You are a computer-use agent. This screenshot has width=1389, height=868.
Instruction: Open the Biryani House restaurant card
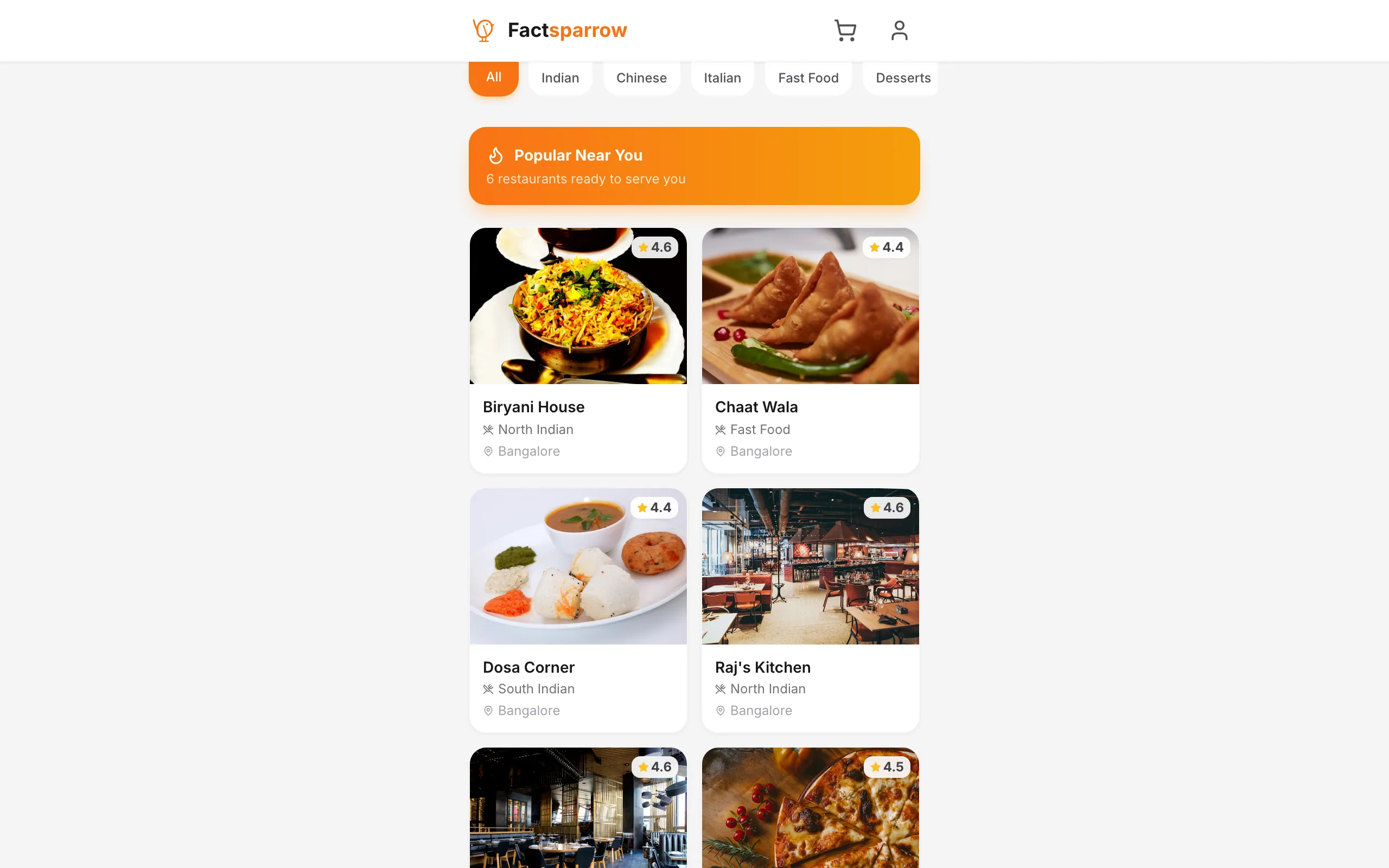tap(577, 350)
